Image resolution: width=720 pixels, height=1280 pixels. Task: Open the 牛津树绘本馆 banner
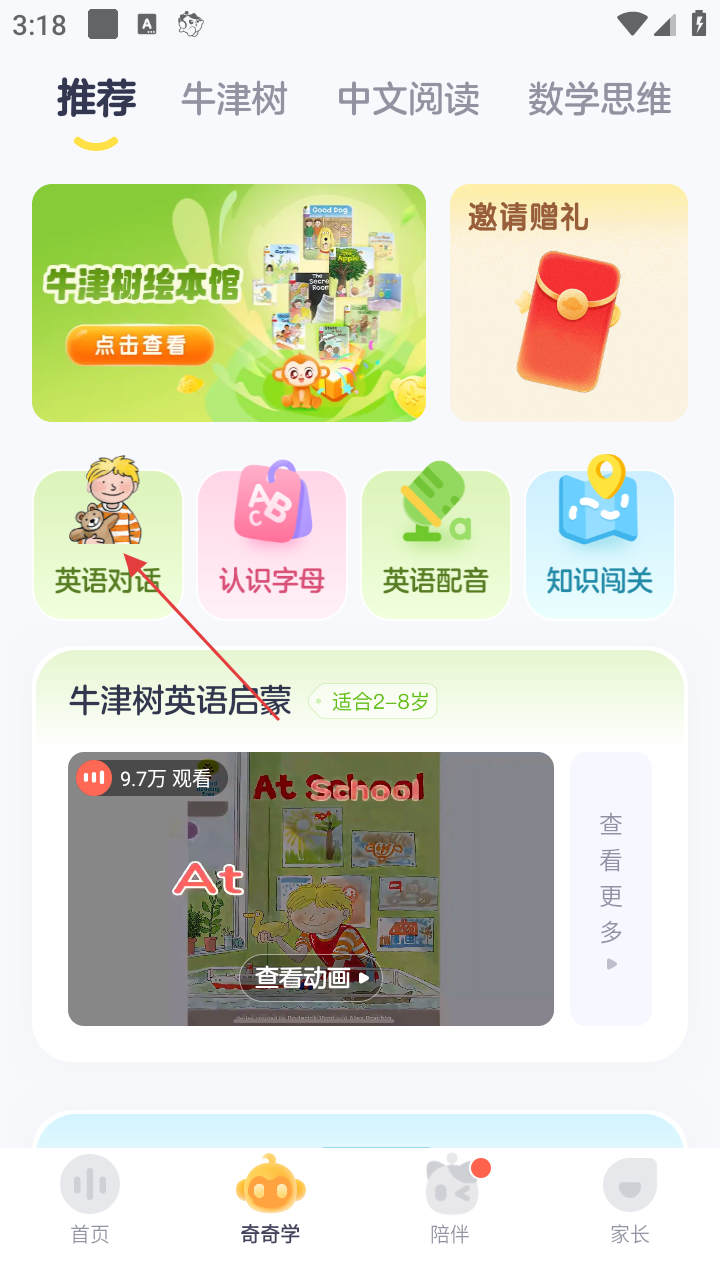[x=229, y=303]
